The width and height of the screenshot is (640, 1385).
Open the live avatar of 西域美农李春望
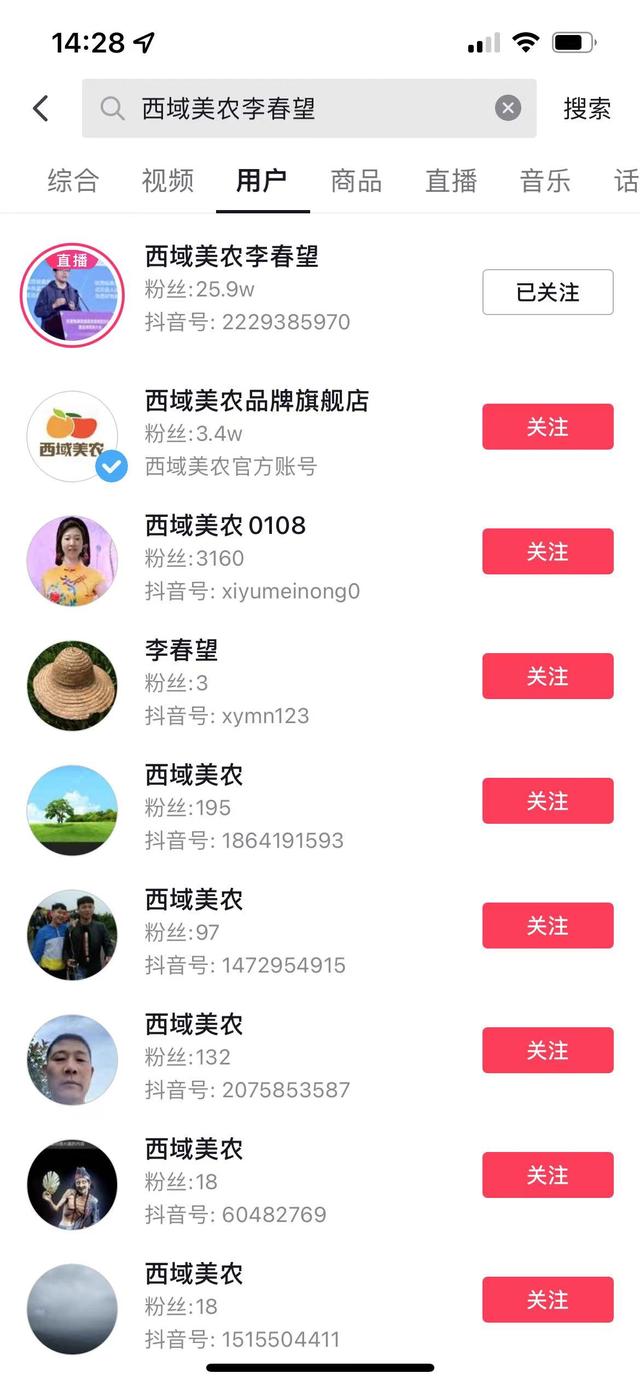coord(72,293)
